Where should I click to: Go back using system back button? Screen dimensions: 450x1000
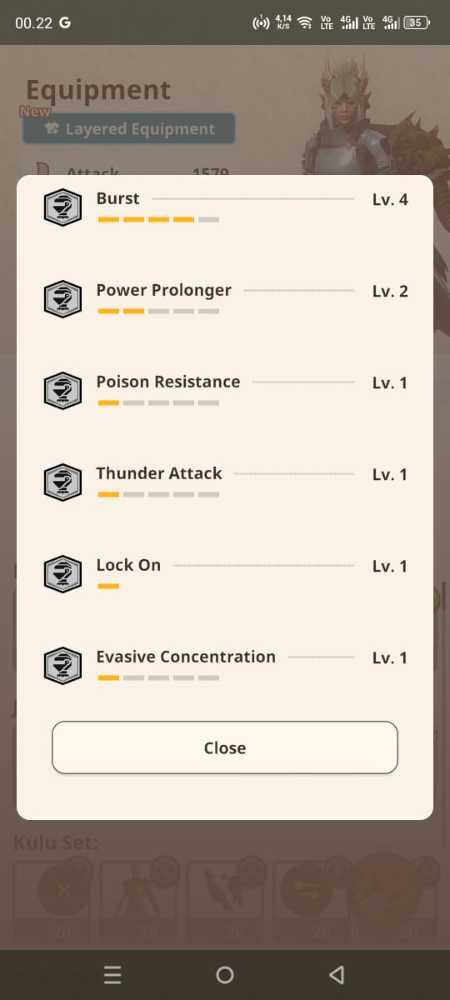pos(337,974)
